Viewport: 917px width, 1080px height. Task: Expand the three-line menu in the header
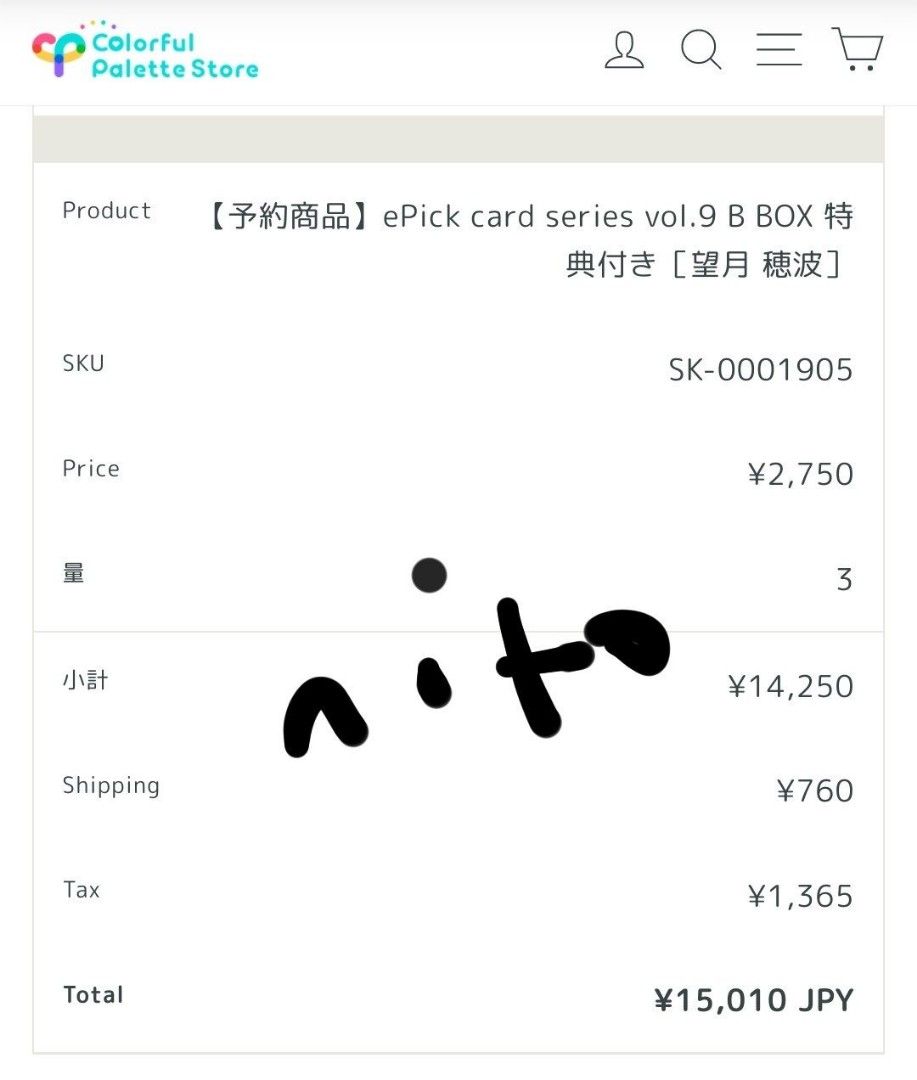(779, 50)
